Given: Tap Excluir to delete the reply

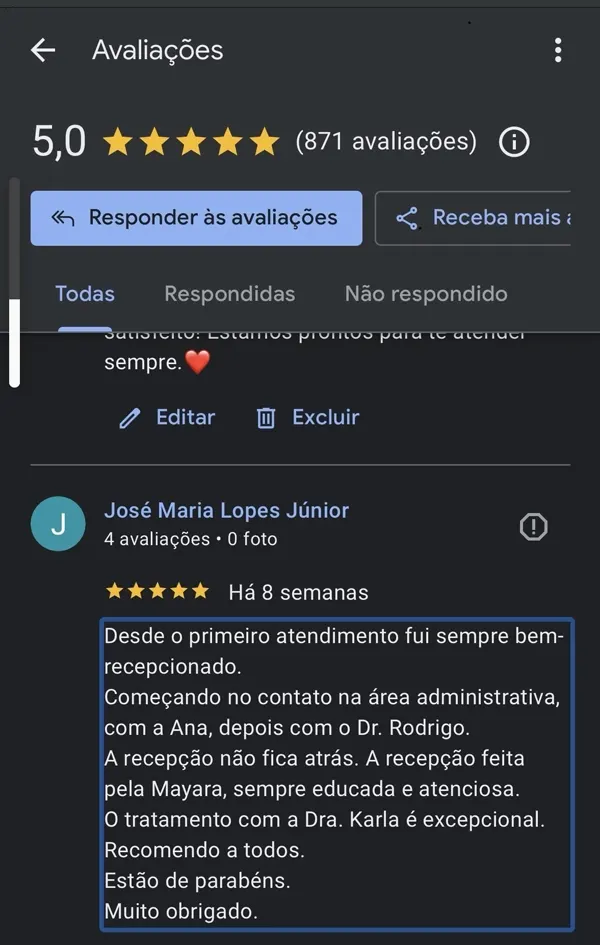Looking at the screenshot, I should coord(307,417).
